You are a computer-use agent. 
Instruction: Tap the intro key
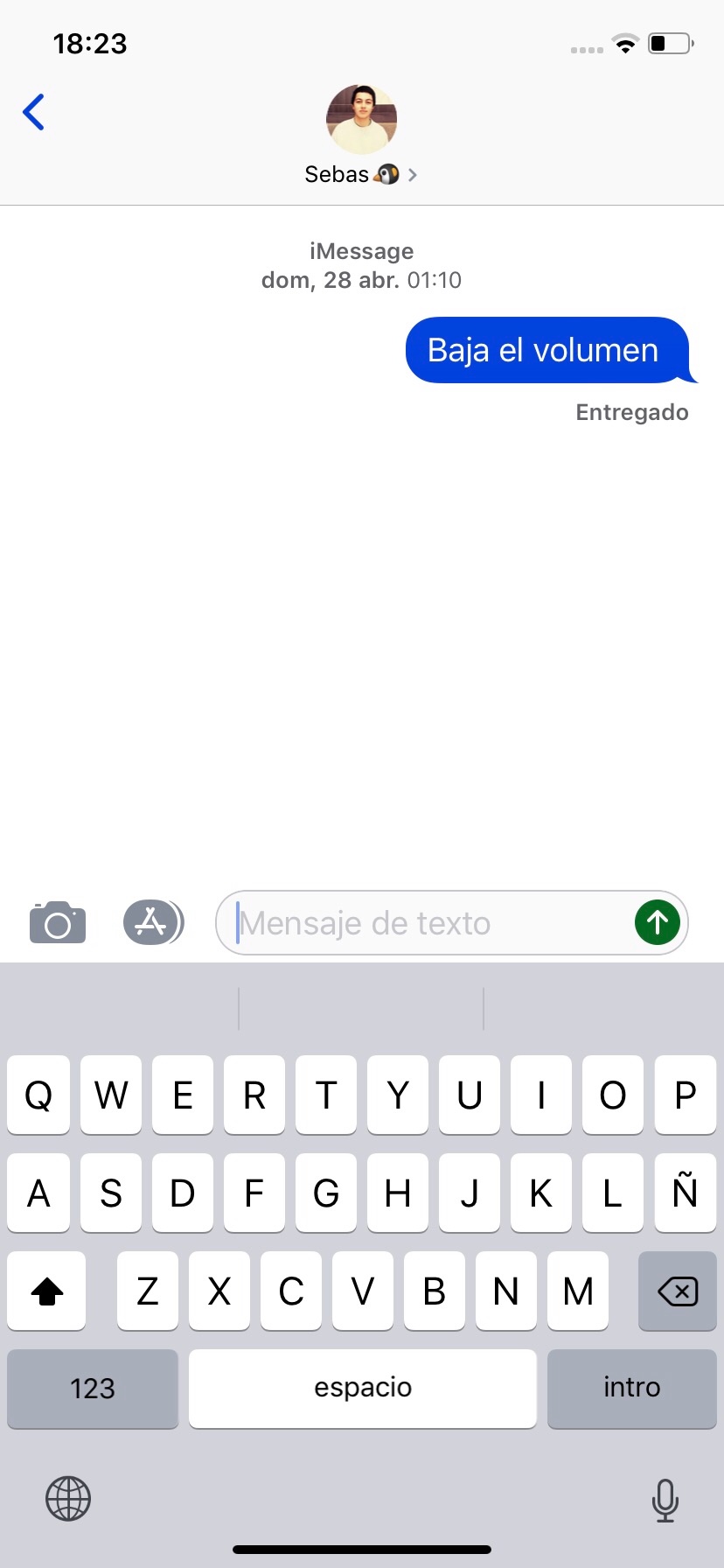point(631,1388)
